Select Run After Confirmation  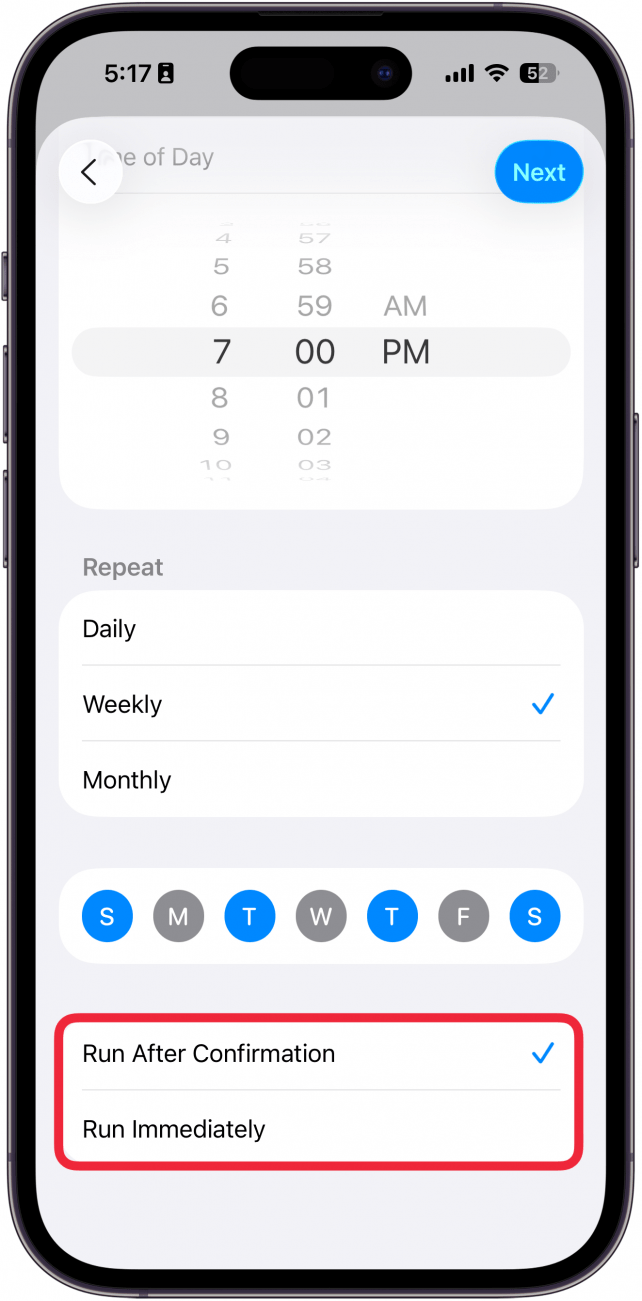320,1053
